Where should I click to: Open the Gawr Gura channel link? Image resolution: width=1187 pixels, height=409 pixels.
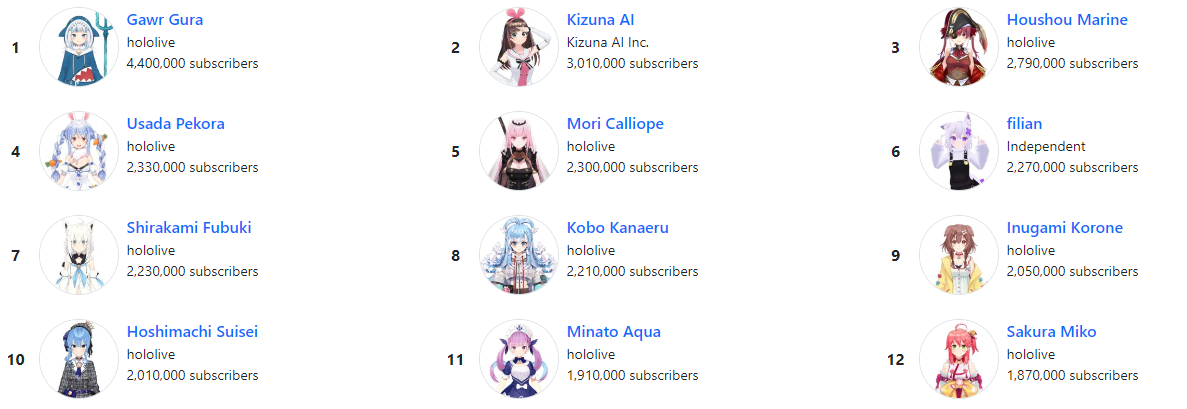(x=165, y=20)
